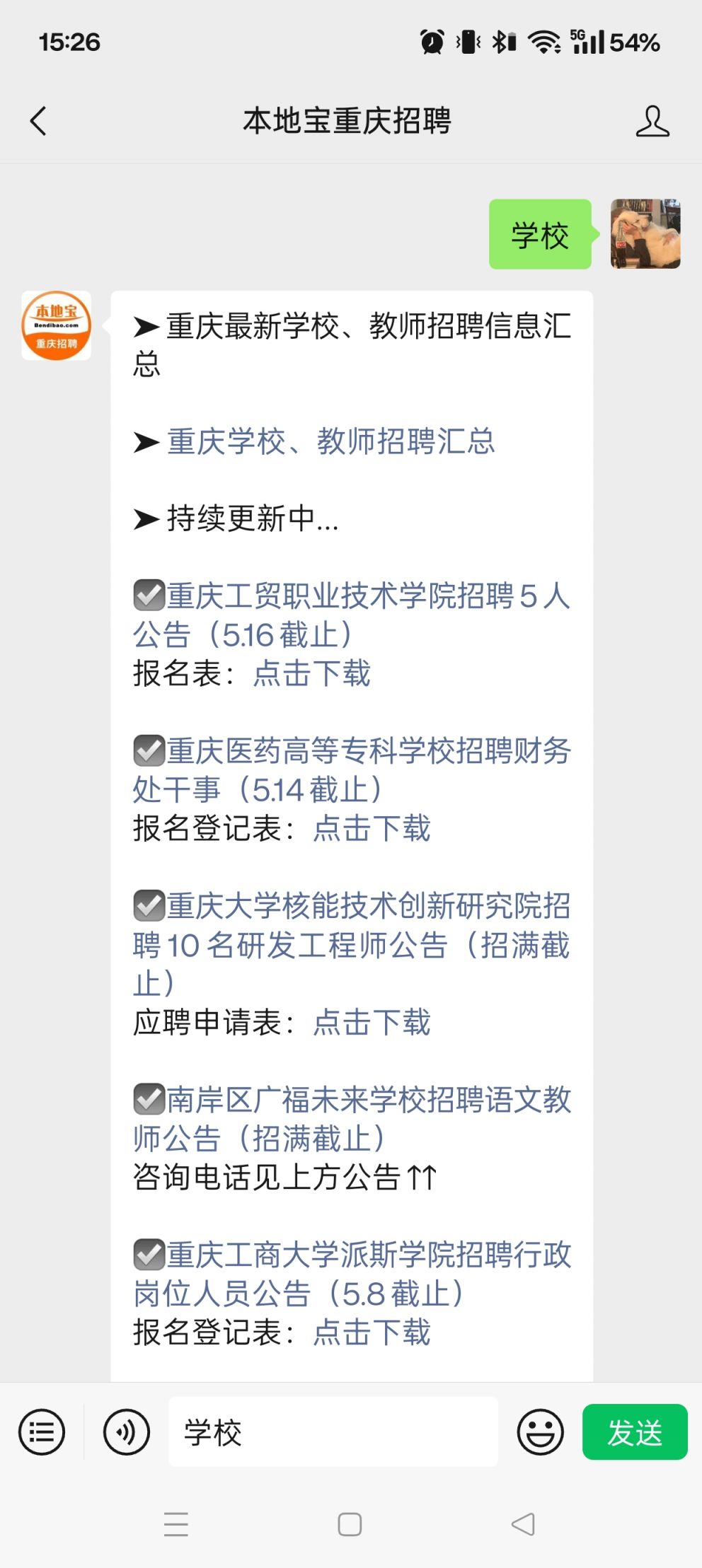Tap the system home button

pos(350,1524)
